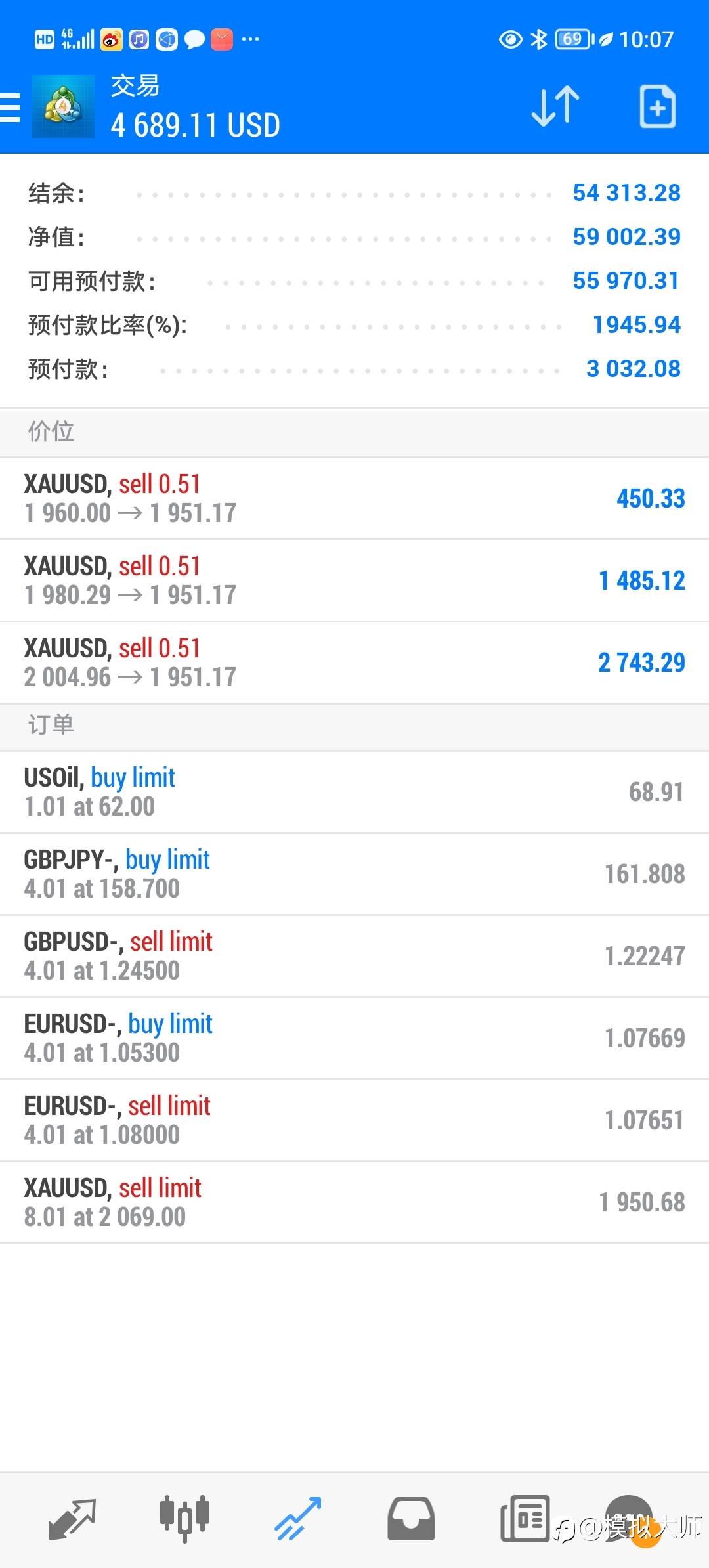Open the GBPUSD- sell limit order
This screenshot has width=709, height=1568.
354,956
